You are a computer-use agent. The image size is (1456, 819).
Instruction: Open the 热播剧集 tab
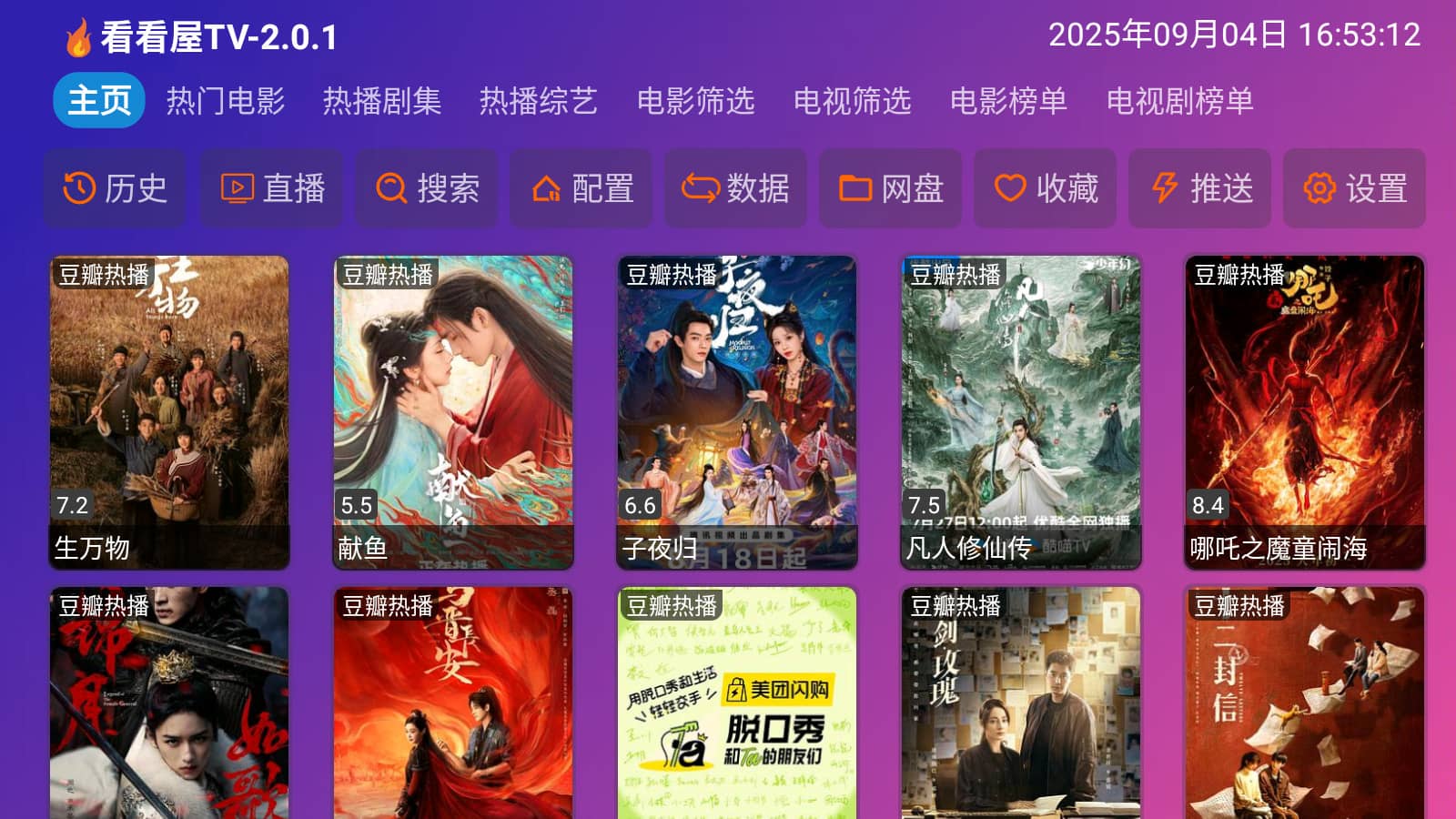pos(382,101)
